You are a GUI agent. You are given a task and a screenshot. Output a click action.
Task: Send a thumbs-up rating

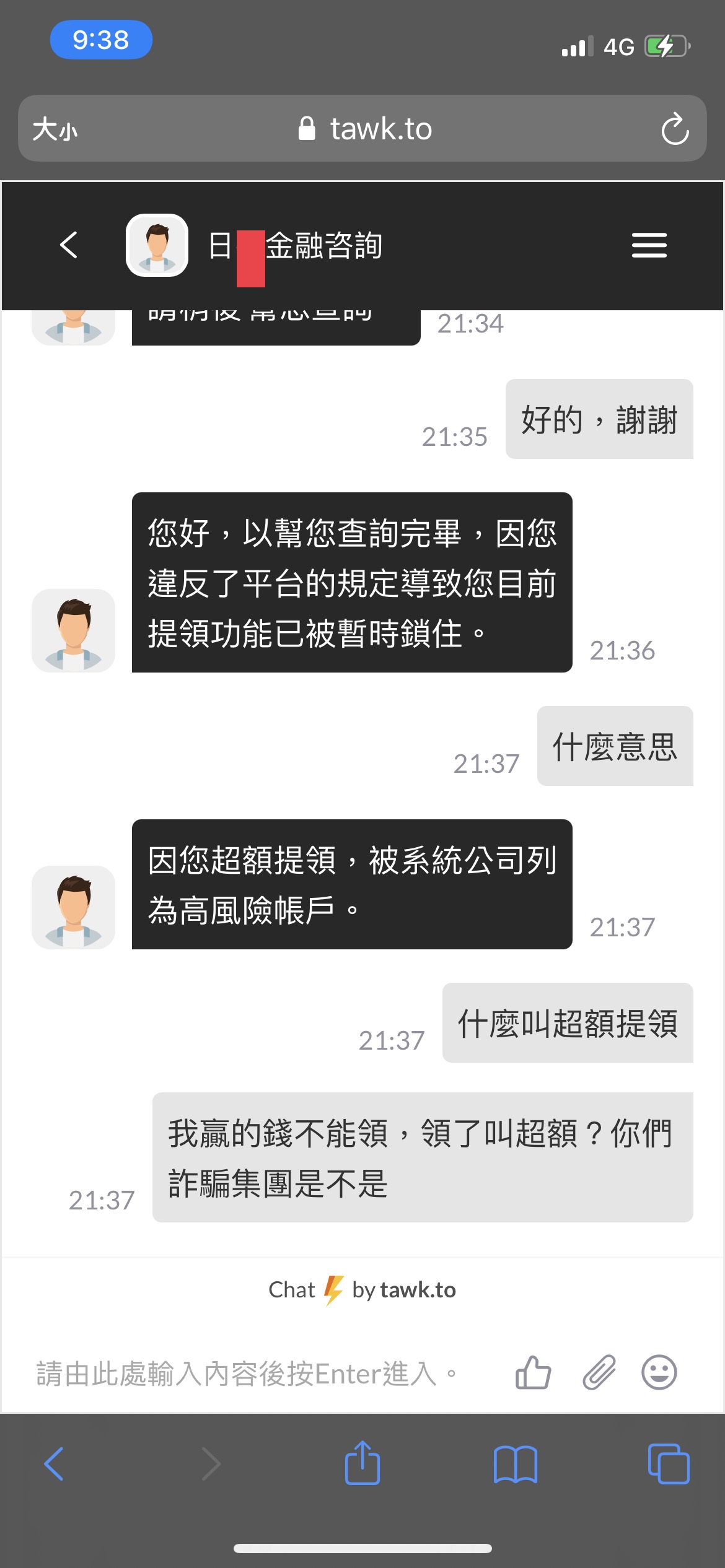(533, 1373)
